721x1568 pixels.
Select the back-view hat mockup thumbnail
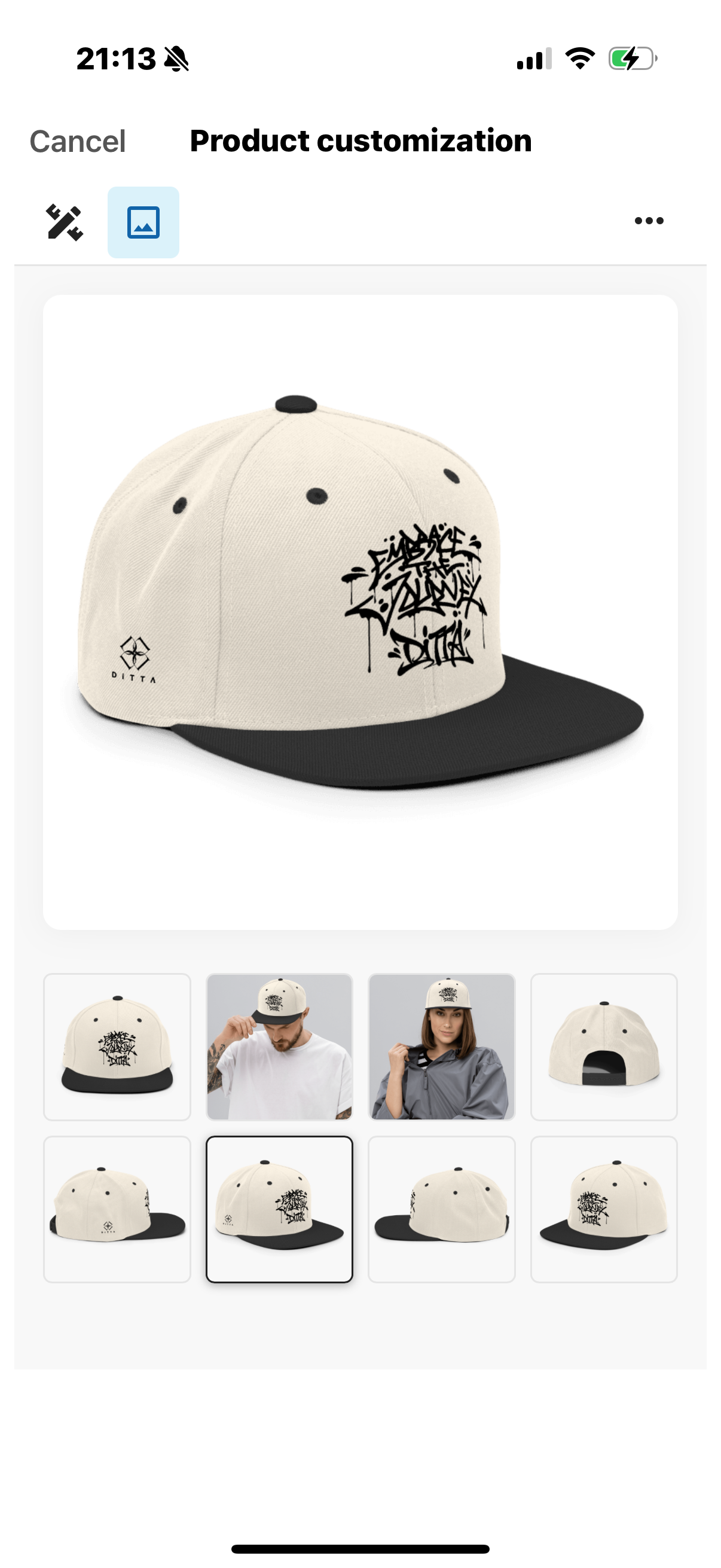pyautogui.click(x=604, y=1047)
